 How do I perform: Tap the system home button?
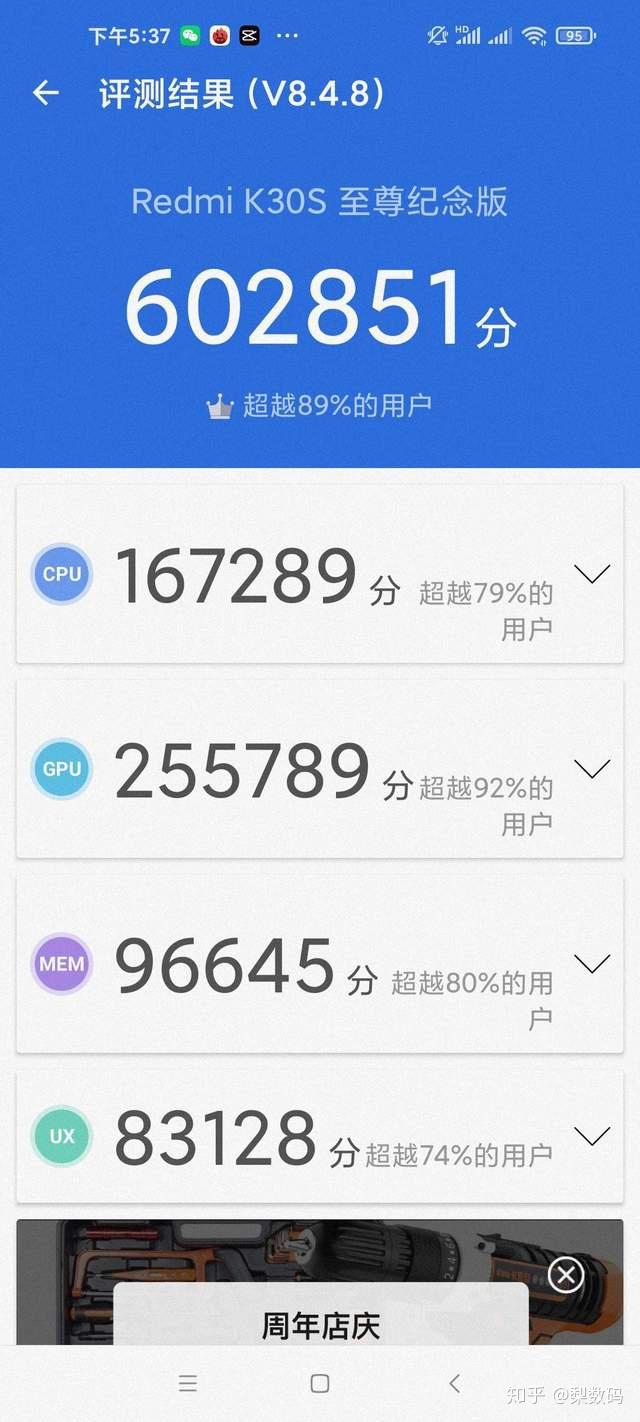320,1384
